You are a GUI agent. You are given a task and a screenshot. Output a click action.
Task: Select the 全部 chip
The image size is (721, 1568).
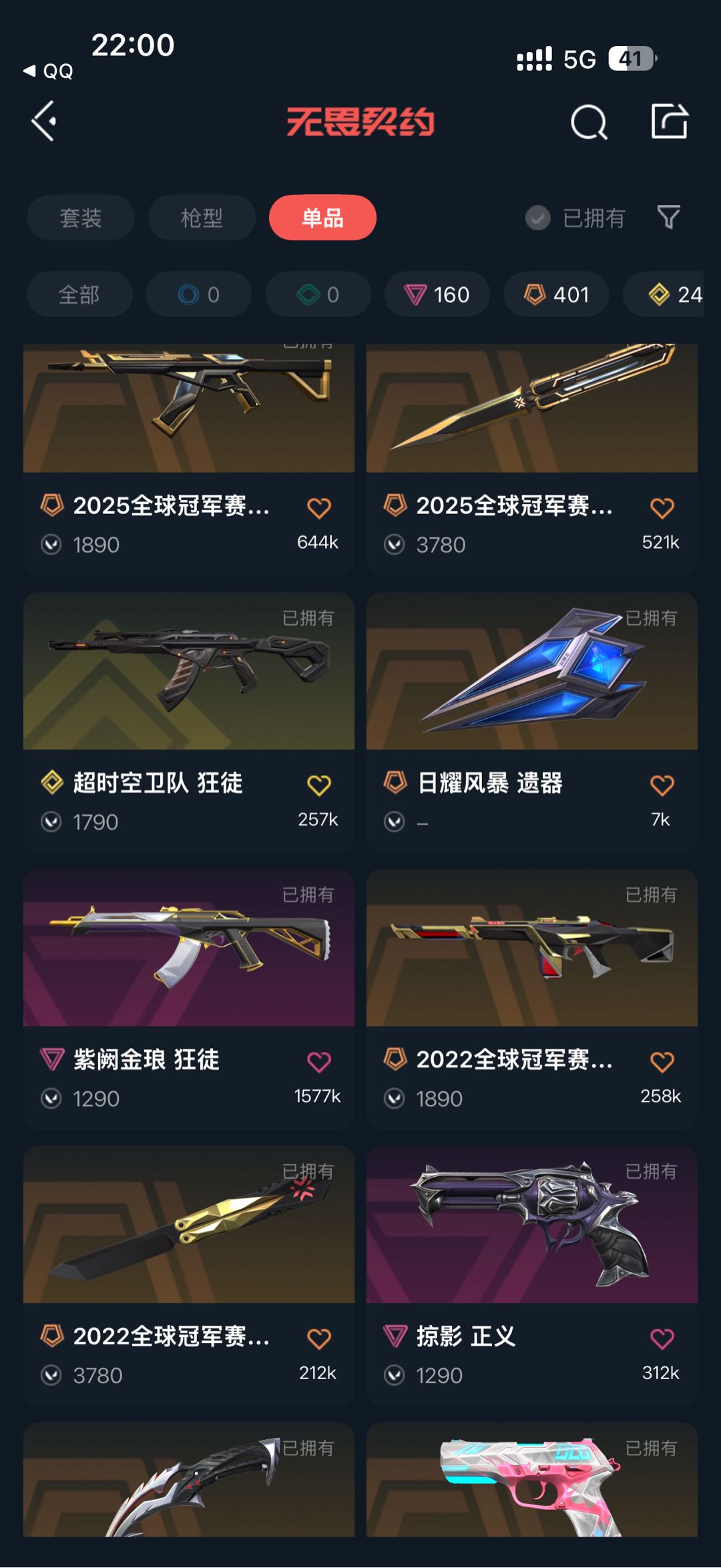point(79,294)
